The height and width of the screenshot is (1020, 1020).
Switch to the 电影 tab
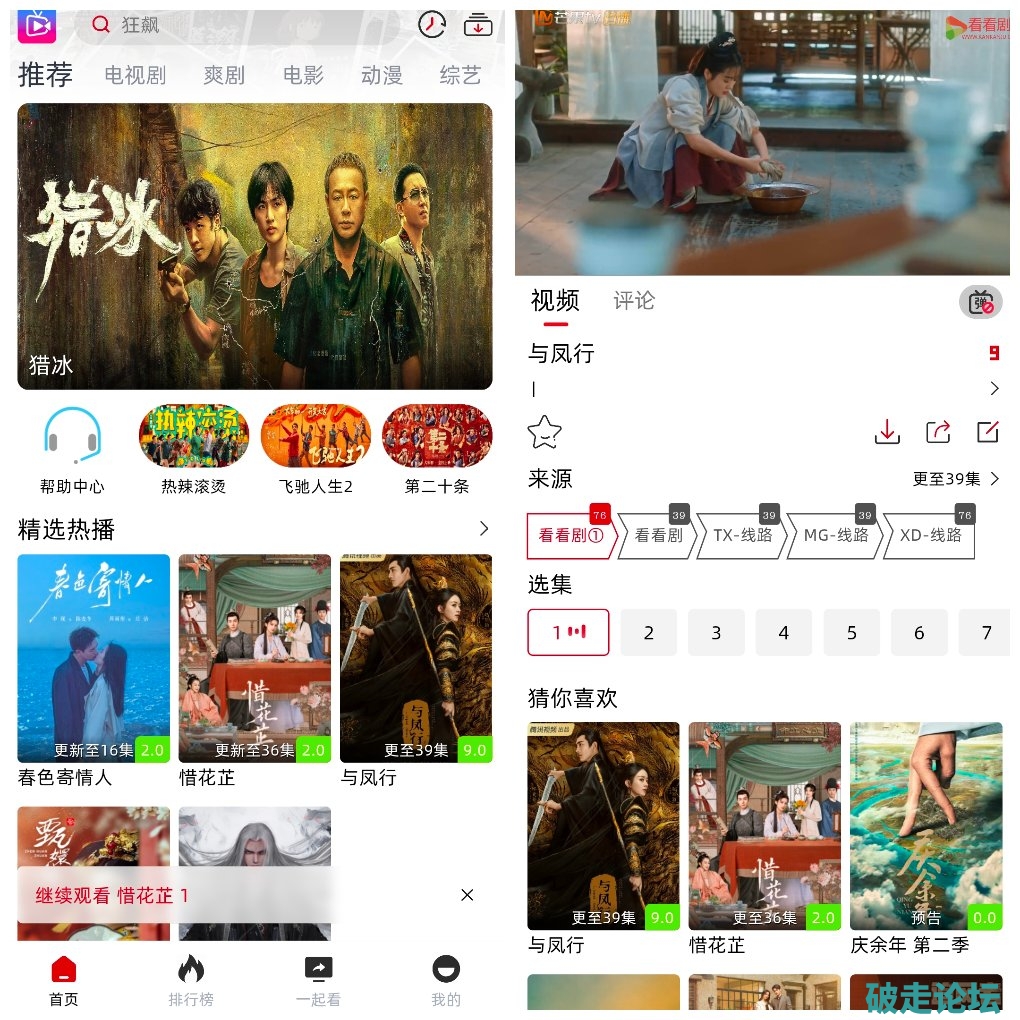[303, 75]
